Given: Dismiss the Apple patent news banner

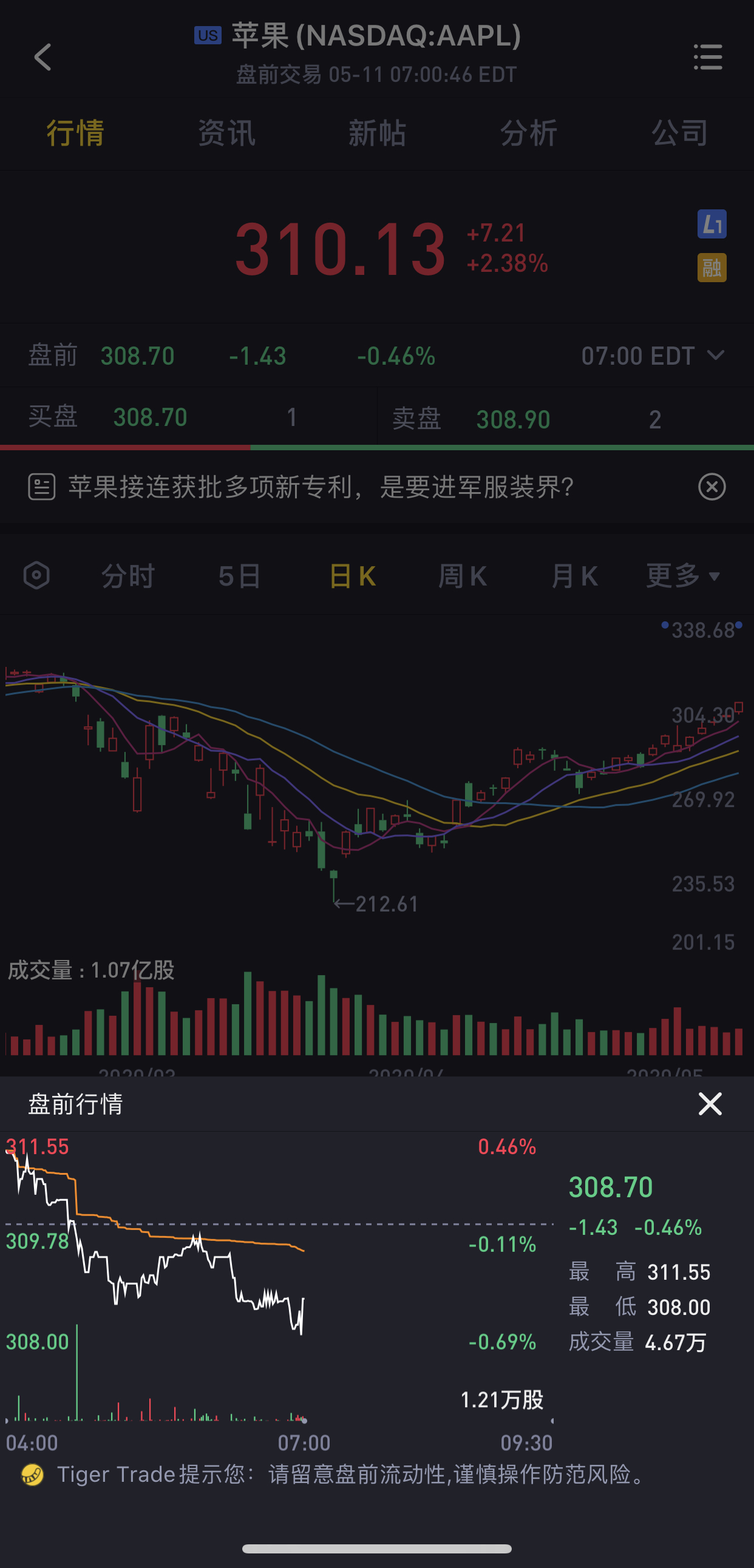Looking at the screenshot, I should 712,487.
